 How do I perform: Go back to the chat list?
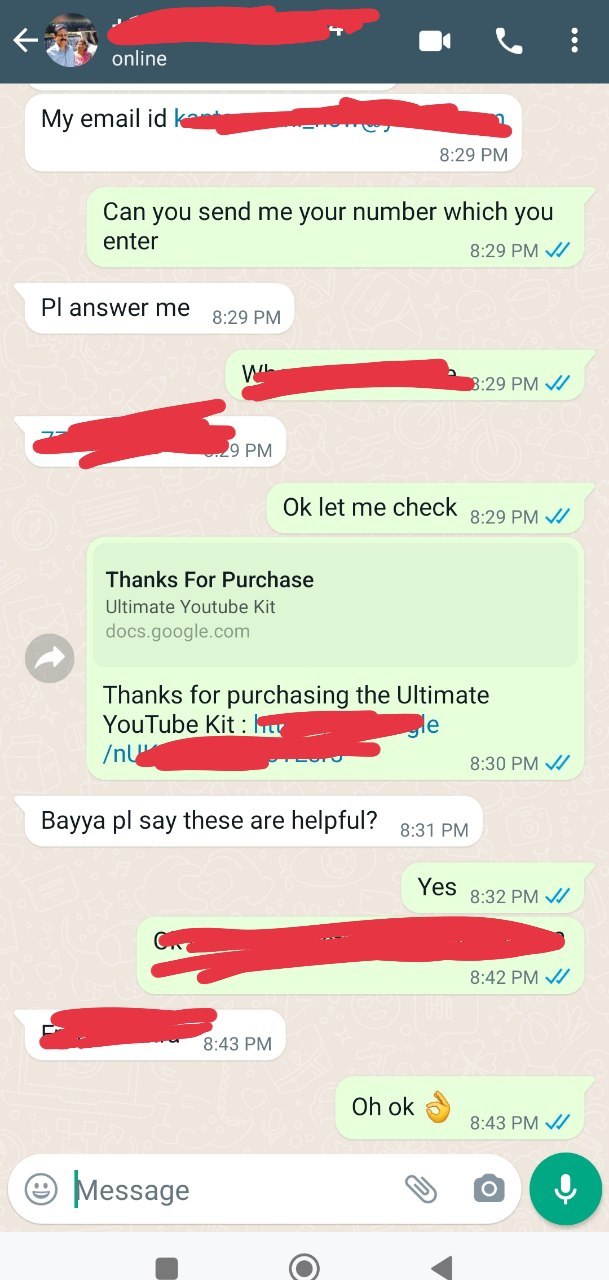25,41
